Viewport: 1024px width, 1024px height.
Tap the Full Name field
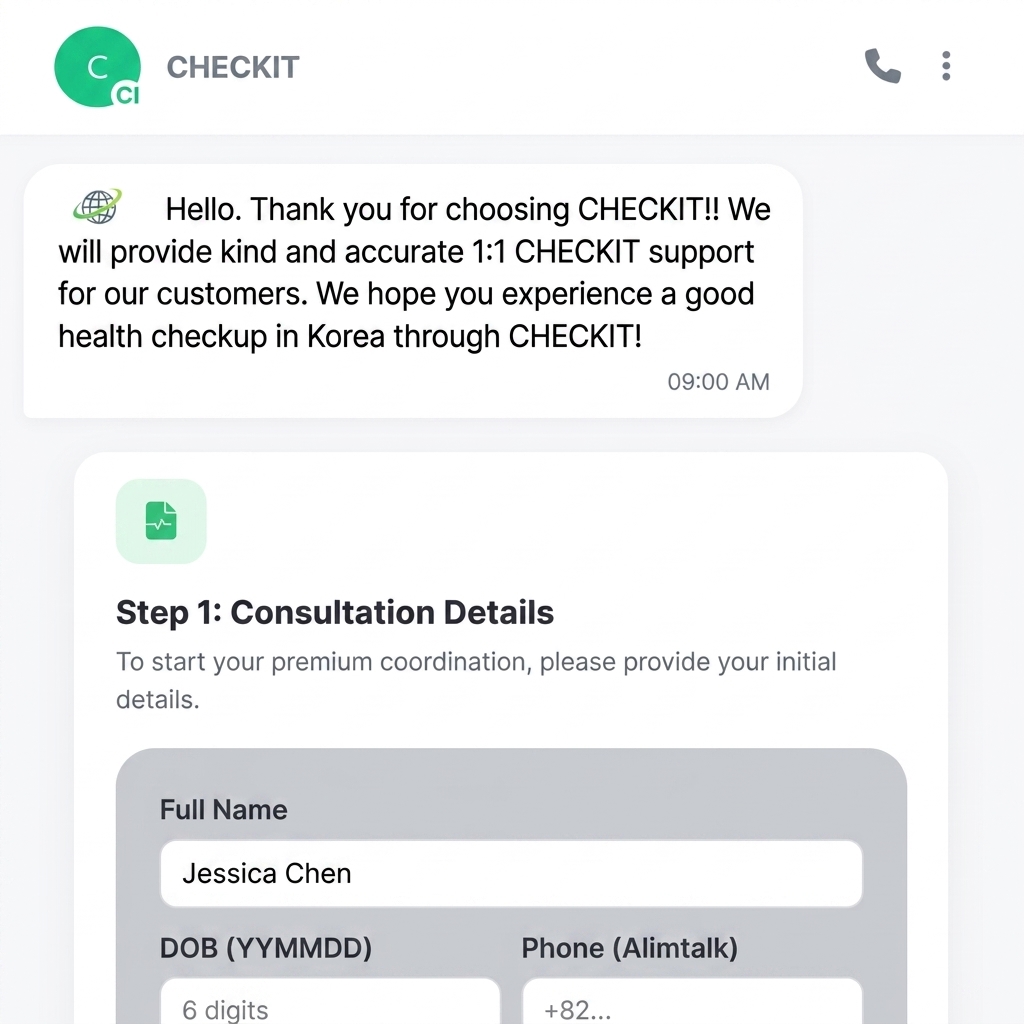pos(510,873)
